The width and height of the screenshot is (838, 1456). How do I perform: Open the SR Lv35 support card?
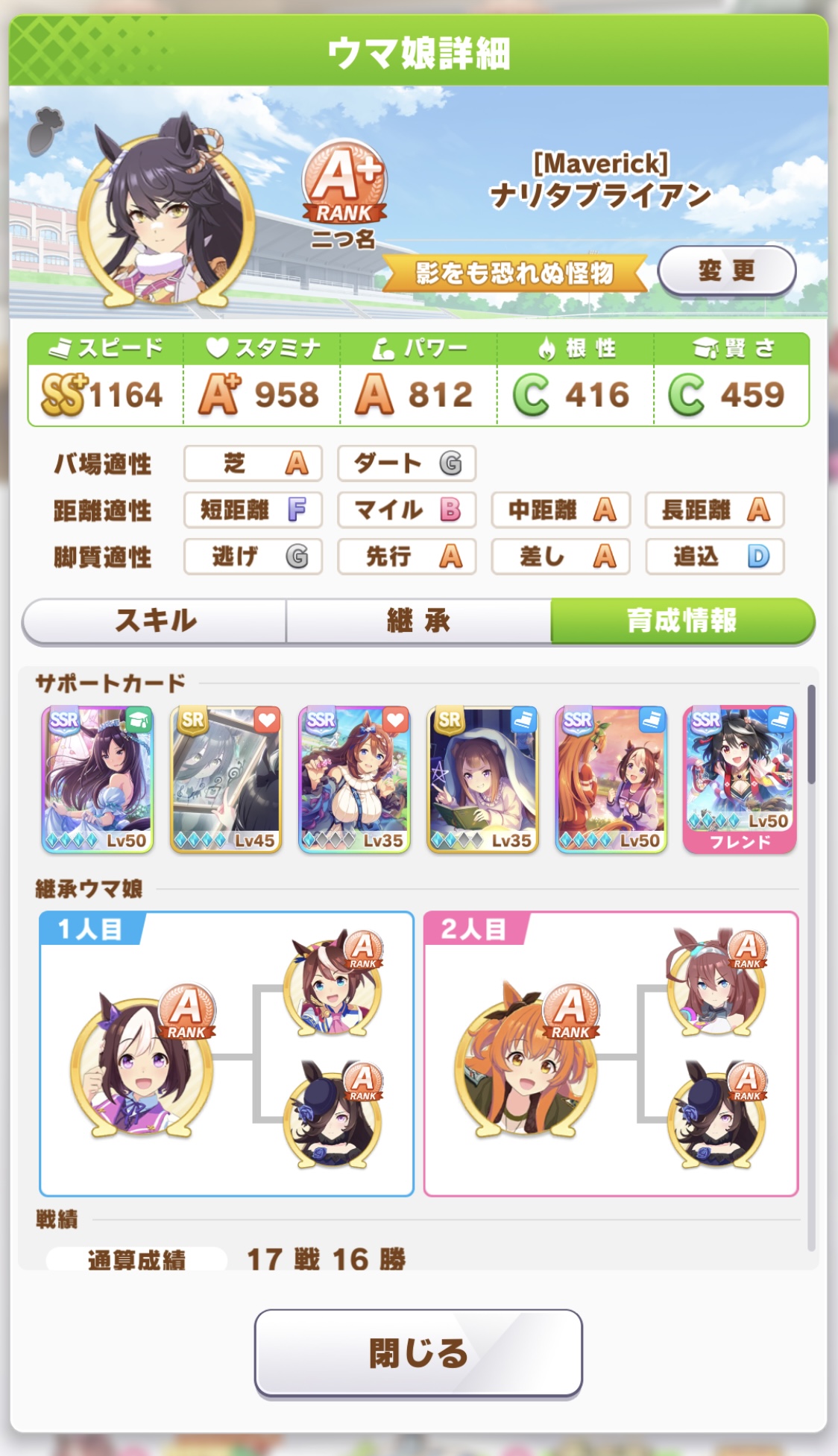point(482,779)
